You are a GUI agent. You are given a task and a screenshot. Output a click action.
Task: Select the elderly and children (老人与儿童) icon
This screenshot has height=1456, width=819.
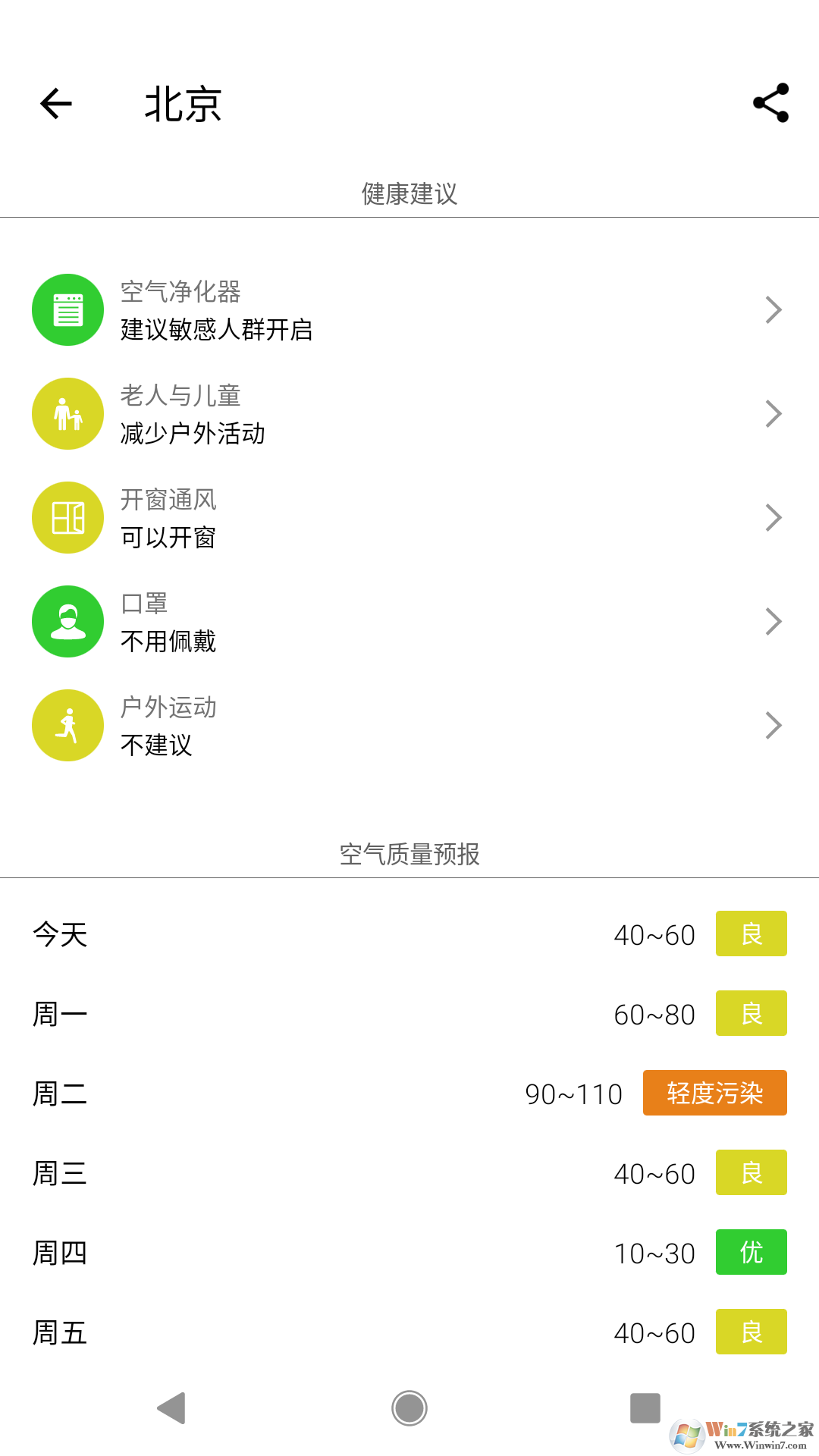67,413
